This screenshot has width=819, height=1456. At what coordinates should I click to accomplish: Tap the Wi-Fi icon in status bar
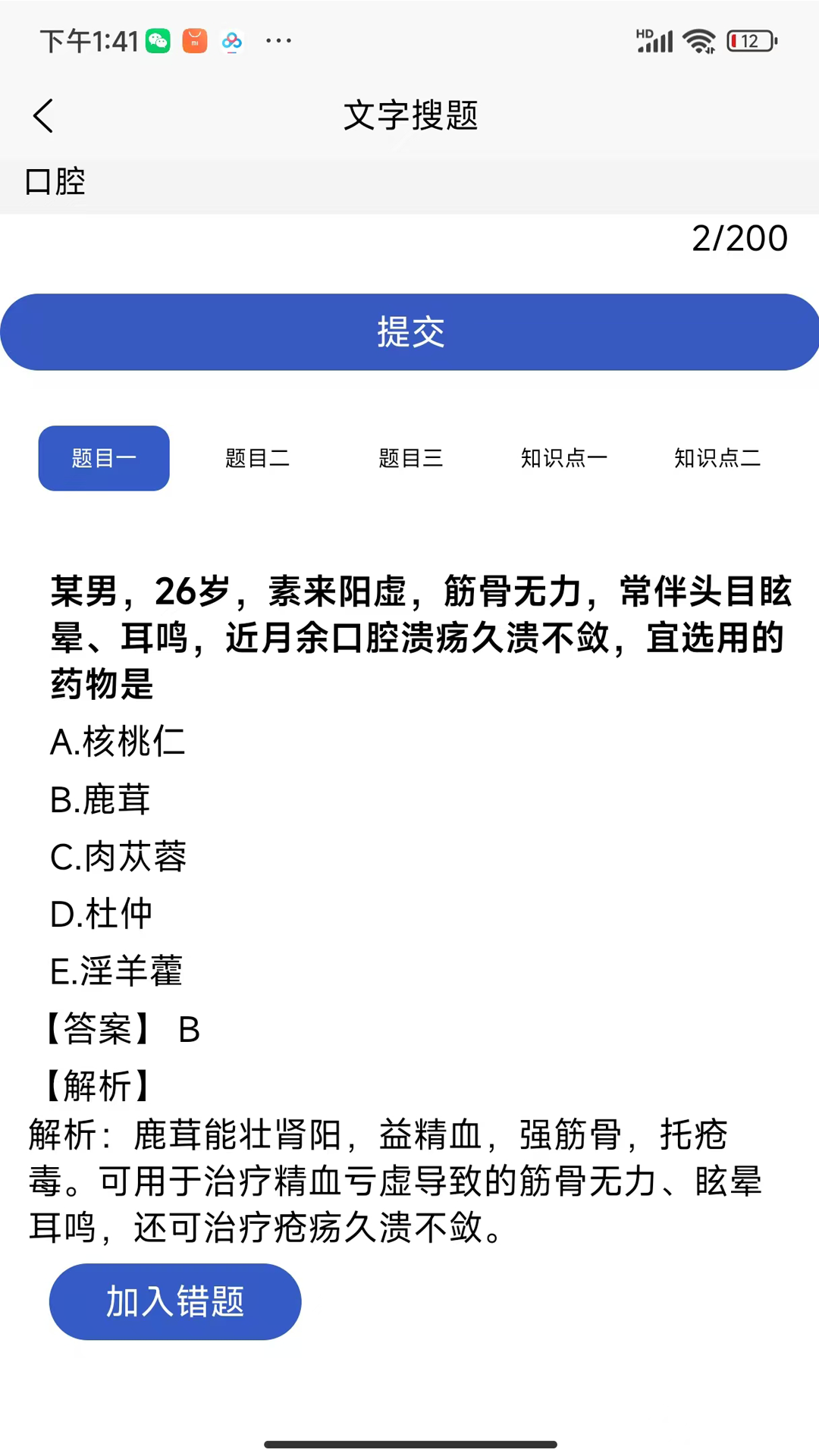click(699, 41)
